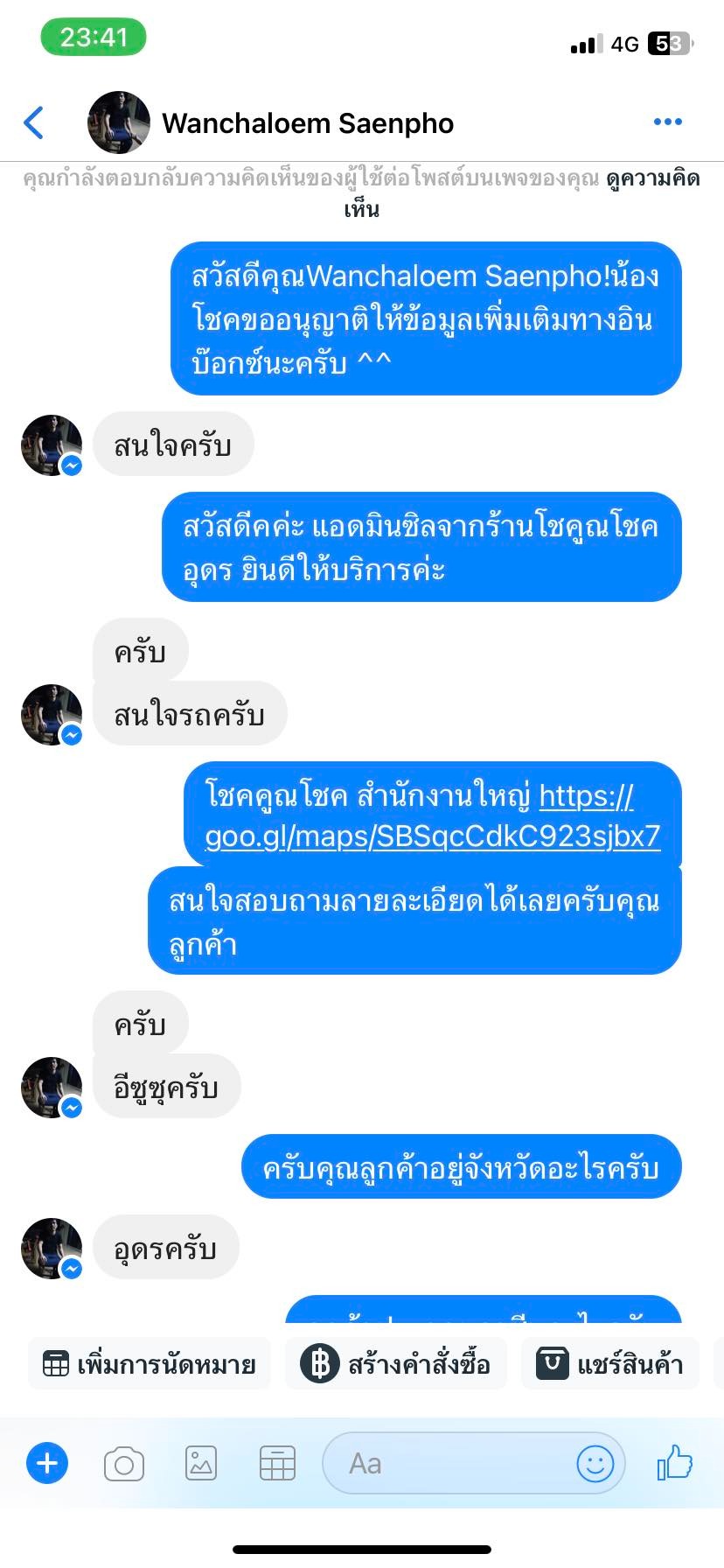The width and height of the screenshot is (724, 1568).
Task: Open the photo gallery picker
Action: tap(201, 1463)
